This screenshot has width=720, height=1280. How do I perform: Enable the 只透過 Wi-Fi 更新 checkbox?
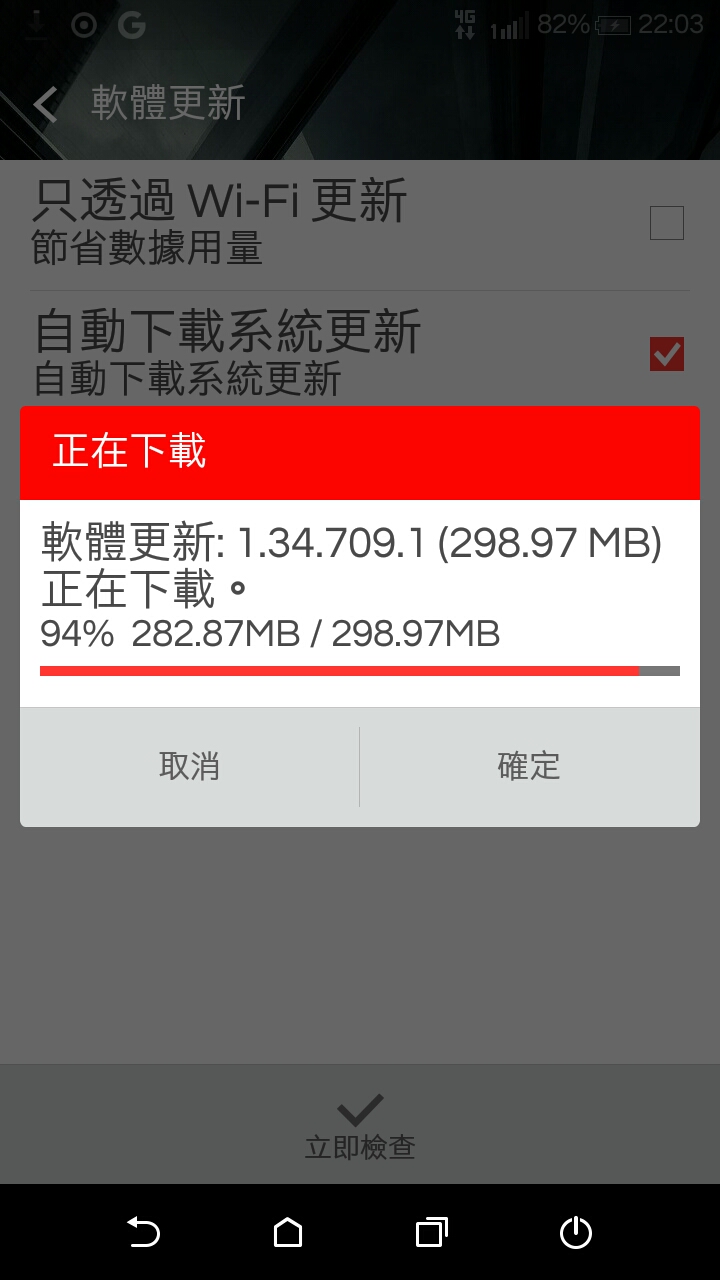point(666,223)
